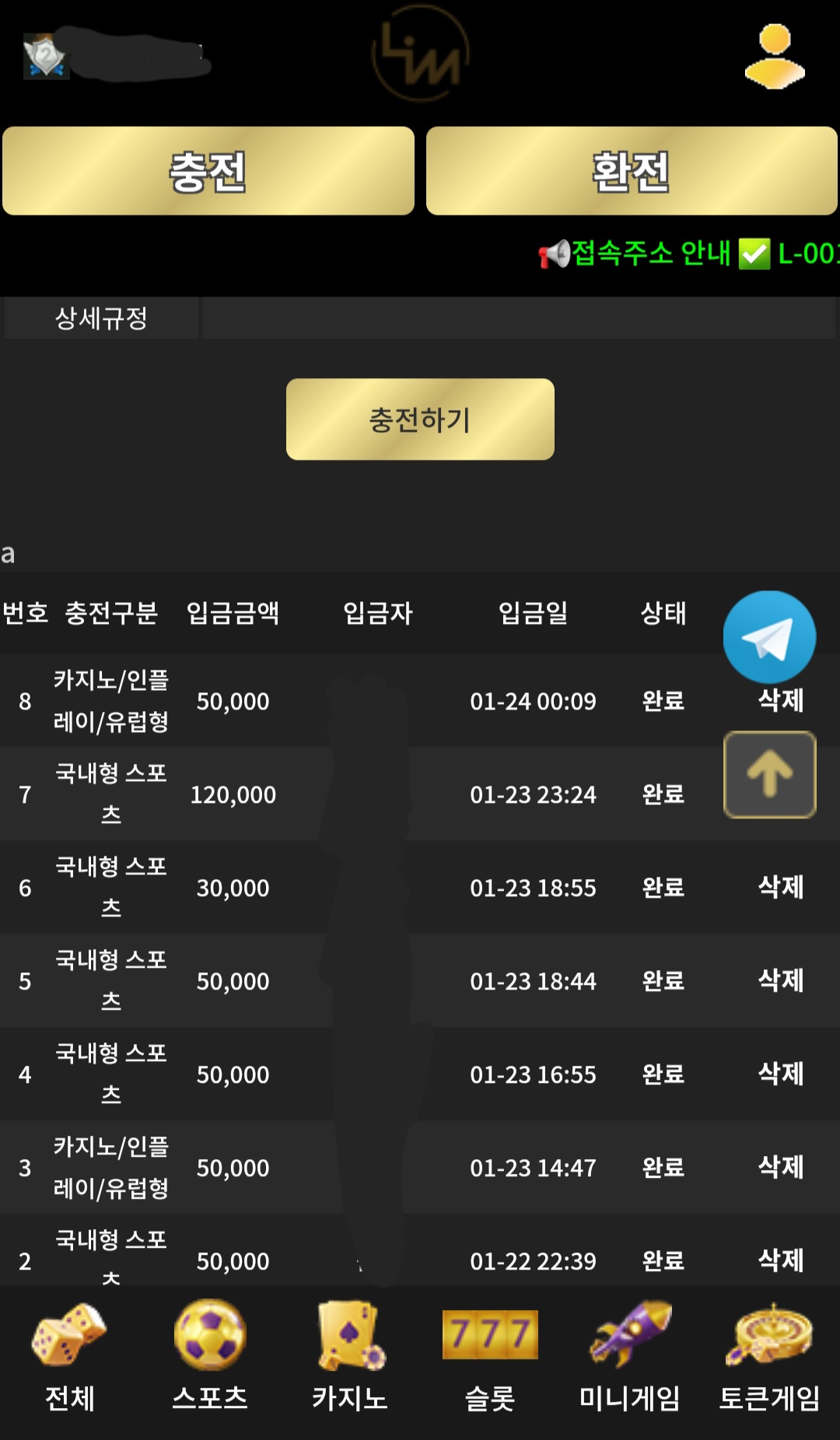Switch to the 토큰게임 tab
Viewport: 840px width, 1440px height.
[770, 1358]
